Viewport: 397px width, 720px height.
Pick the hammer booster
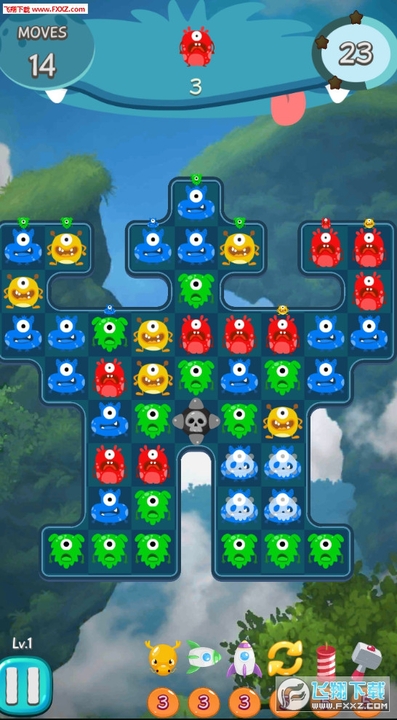pos(366,660)
